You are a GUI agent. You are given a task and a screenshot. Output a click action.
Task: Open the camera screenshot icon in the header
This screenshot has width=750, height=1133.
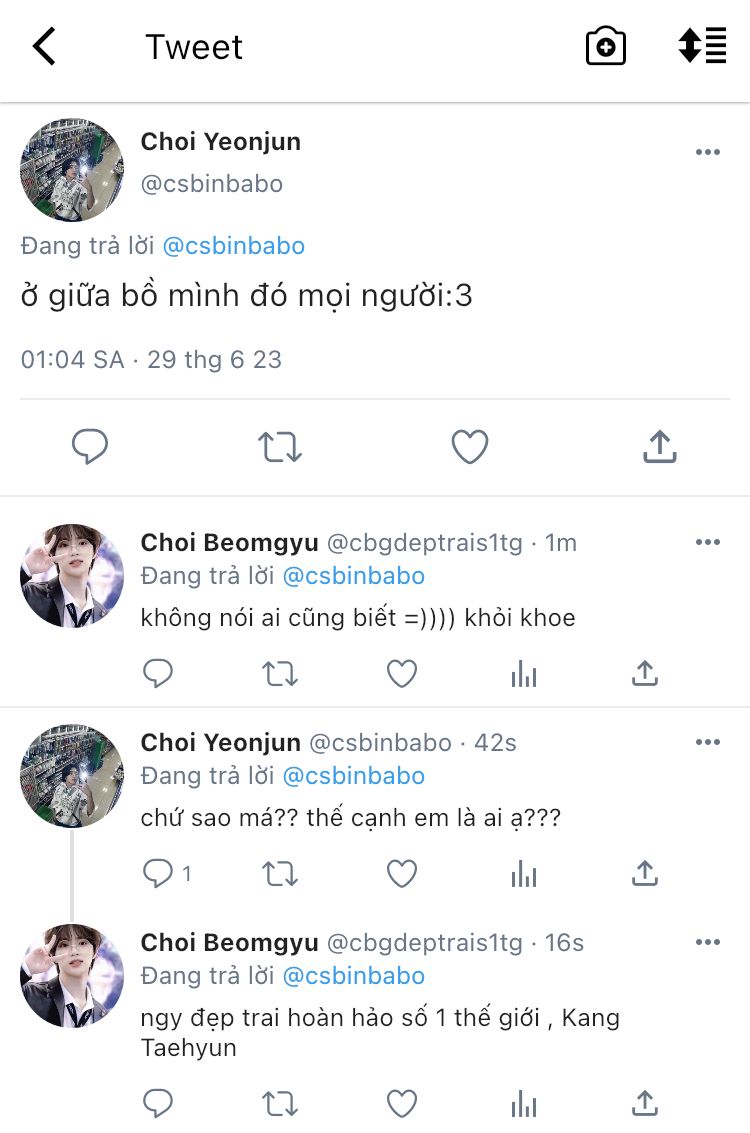605,47
